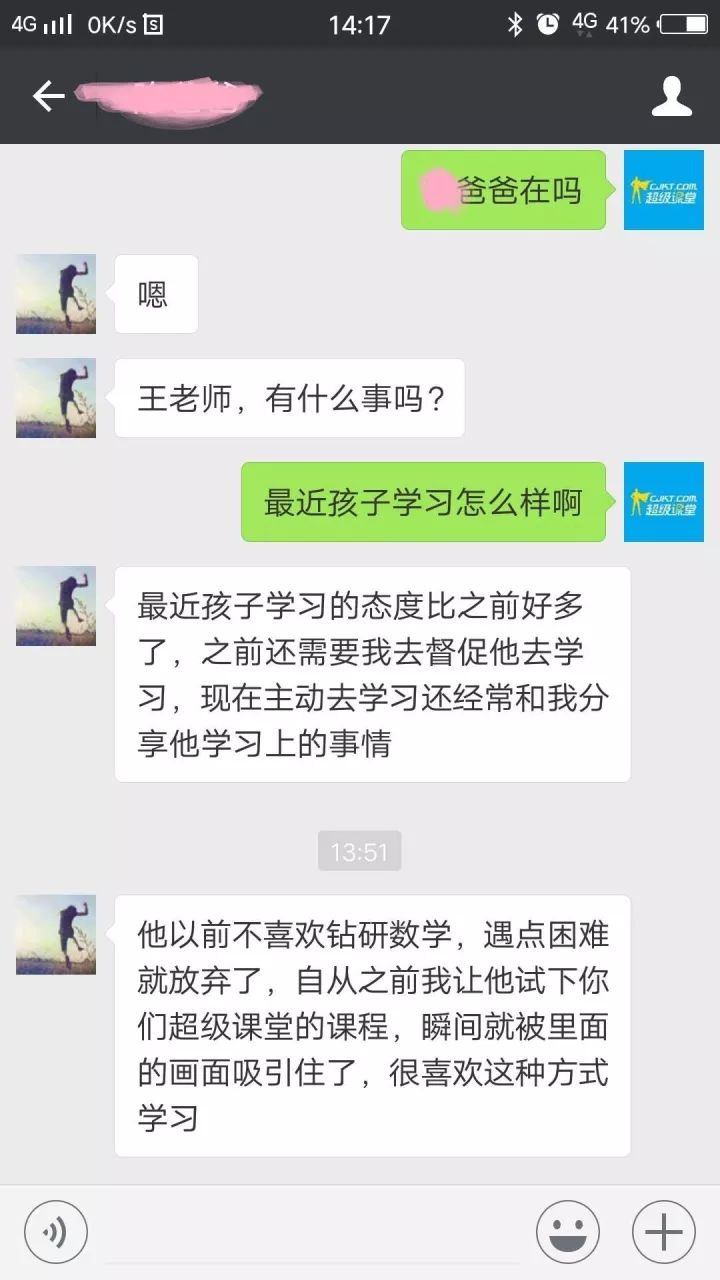
Task: Tap the alarm clock status bar icon
Action: point(549,22)
